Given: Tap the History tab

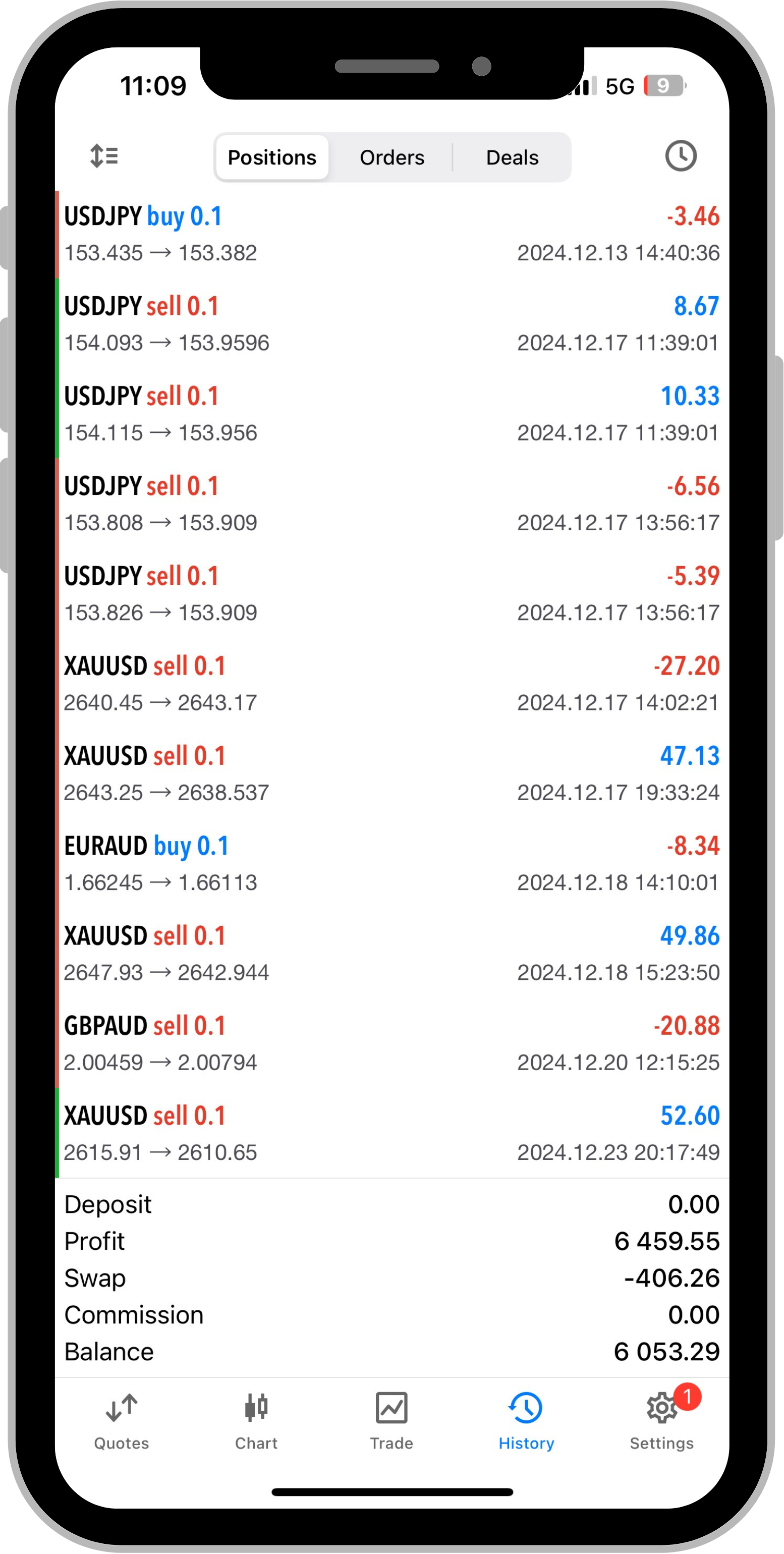Looking at the screenshot, I should click(x=527, y=1422).
